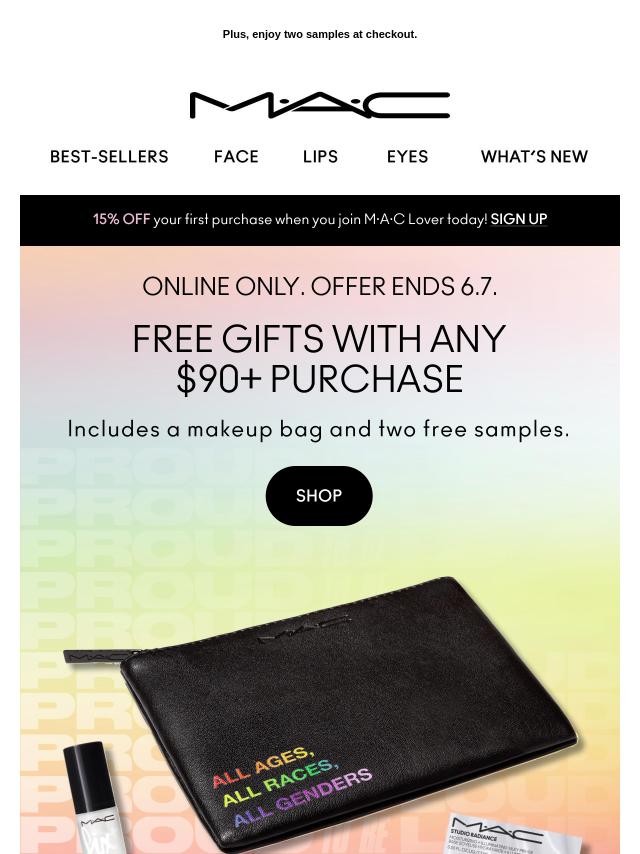
Task: Tap the black Shop button
Action: 319,496
